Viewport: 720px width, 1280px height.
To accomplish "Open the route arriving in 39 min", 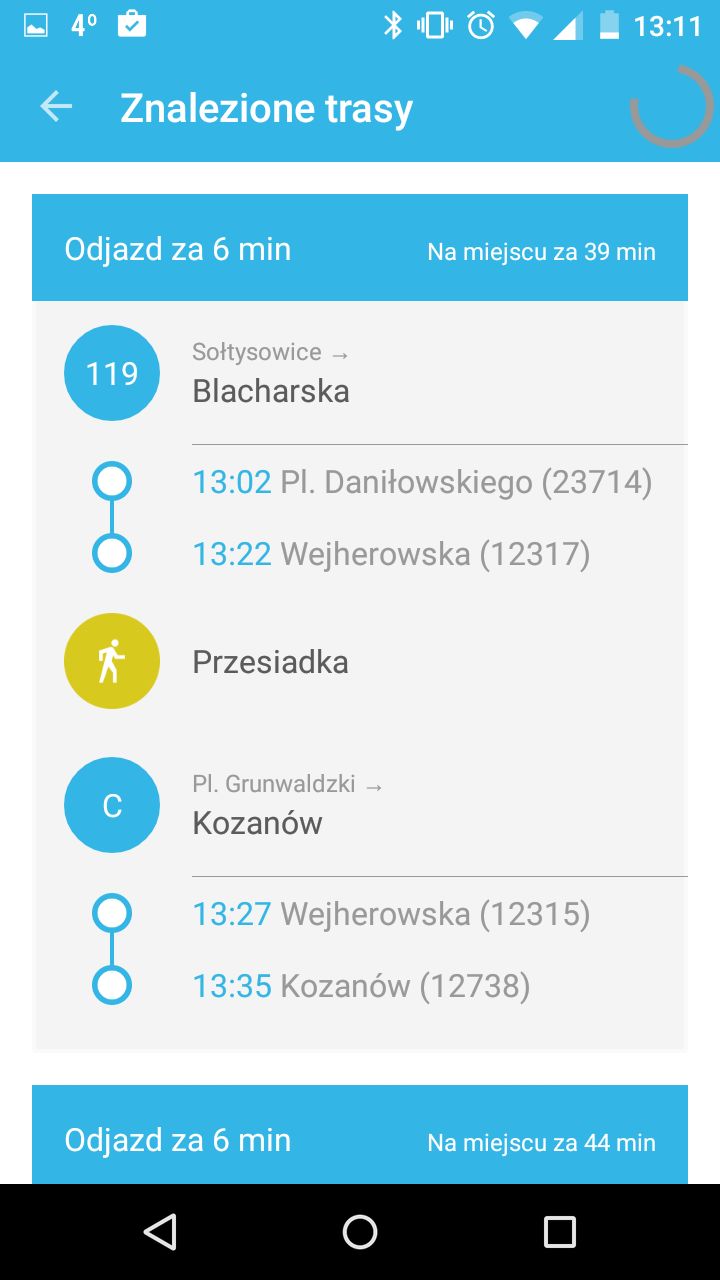I will (x=360, y=249).
